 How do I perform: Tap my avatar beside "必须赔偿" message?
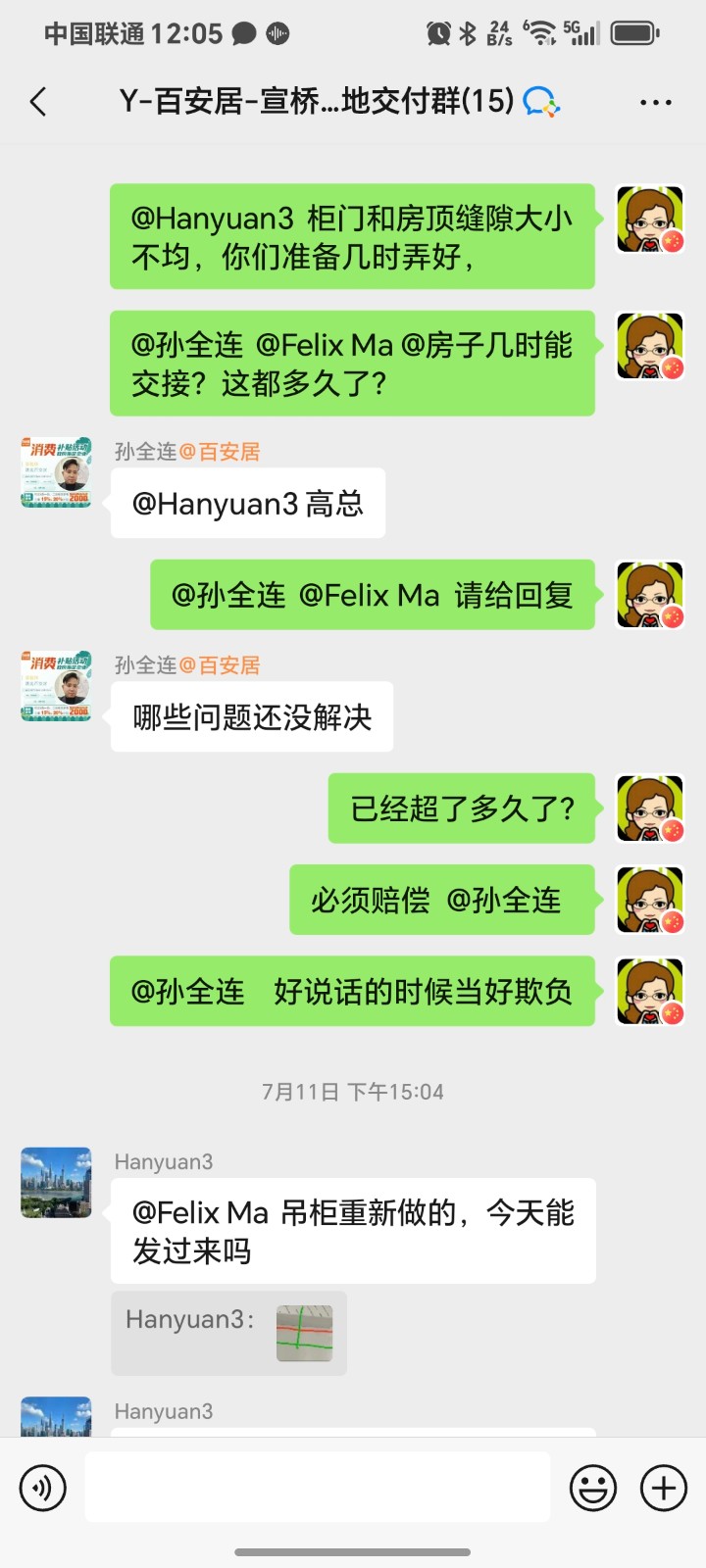(649, 900)
